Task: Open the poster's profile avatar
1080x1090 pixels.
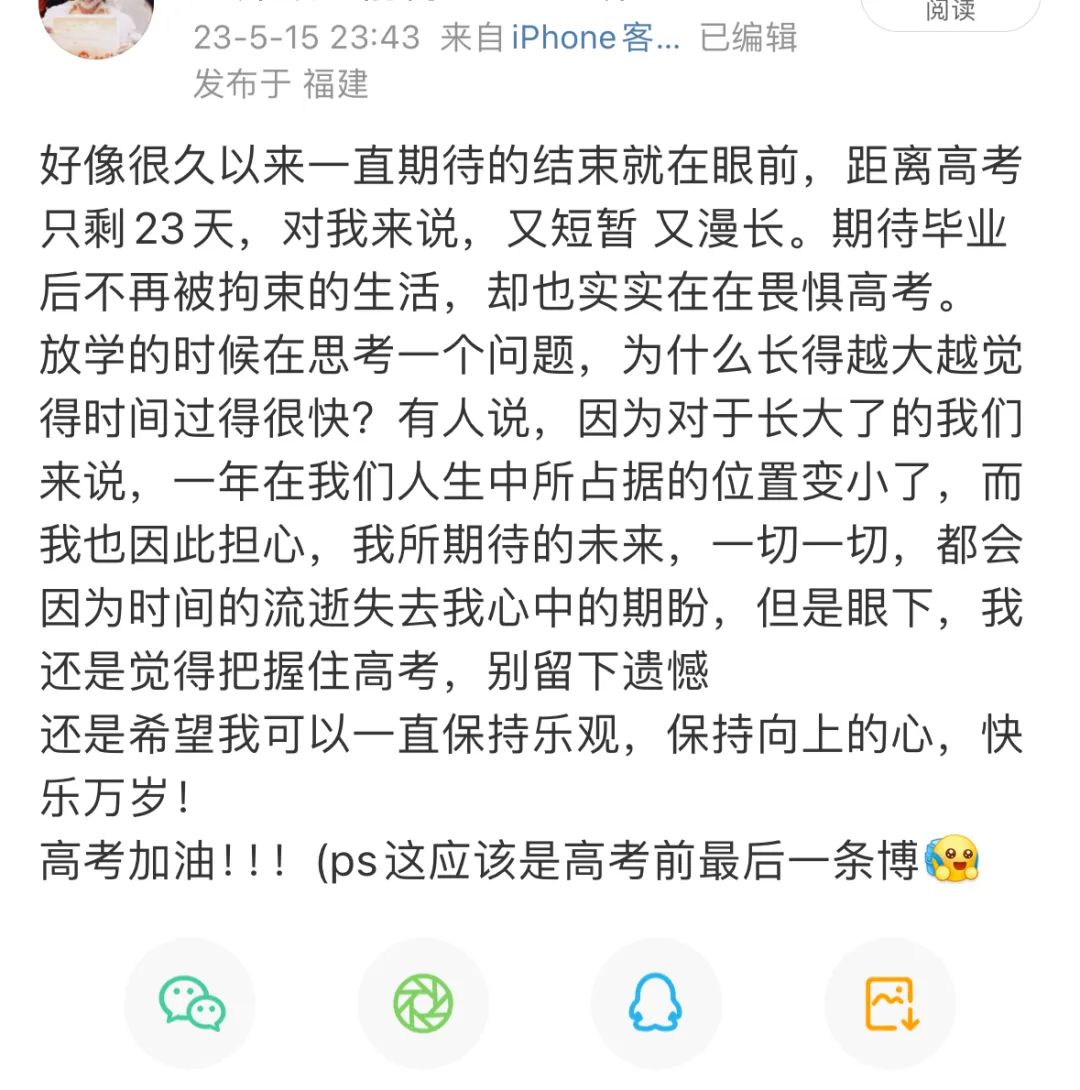Action: (96, 22)
